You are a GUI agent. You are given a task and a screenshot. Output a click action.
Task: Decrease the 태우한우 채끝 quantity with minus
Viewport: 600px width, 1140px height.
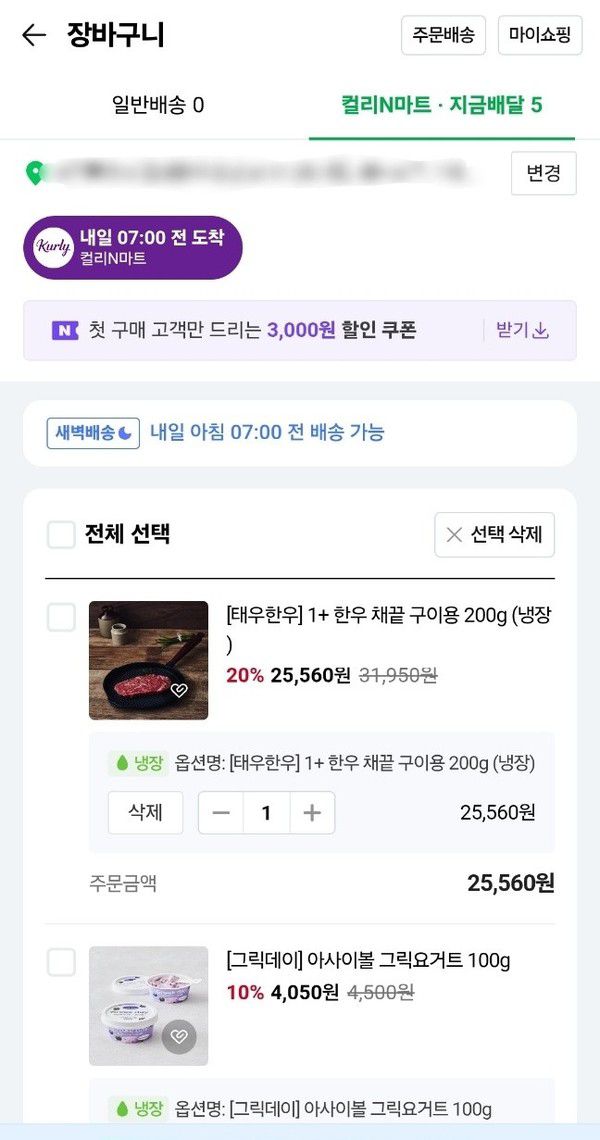[x=221, y=813]
